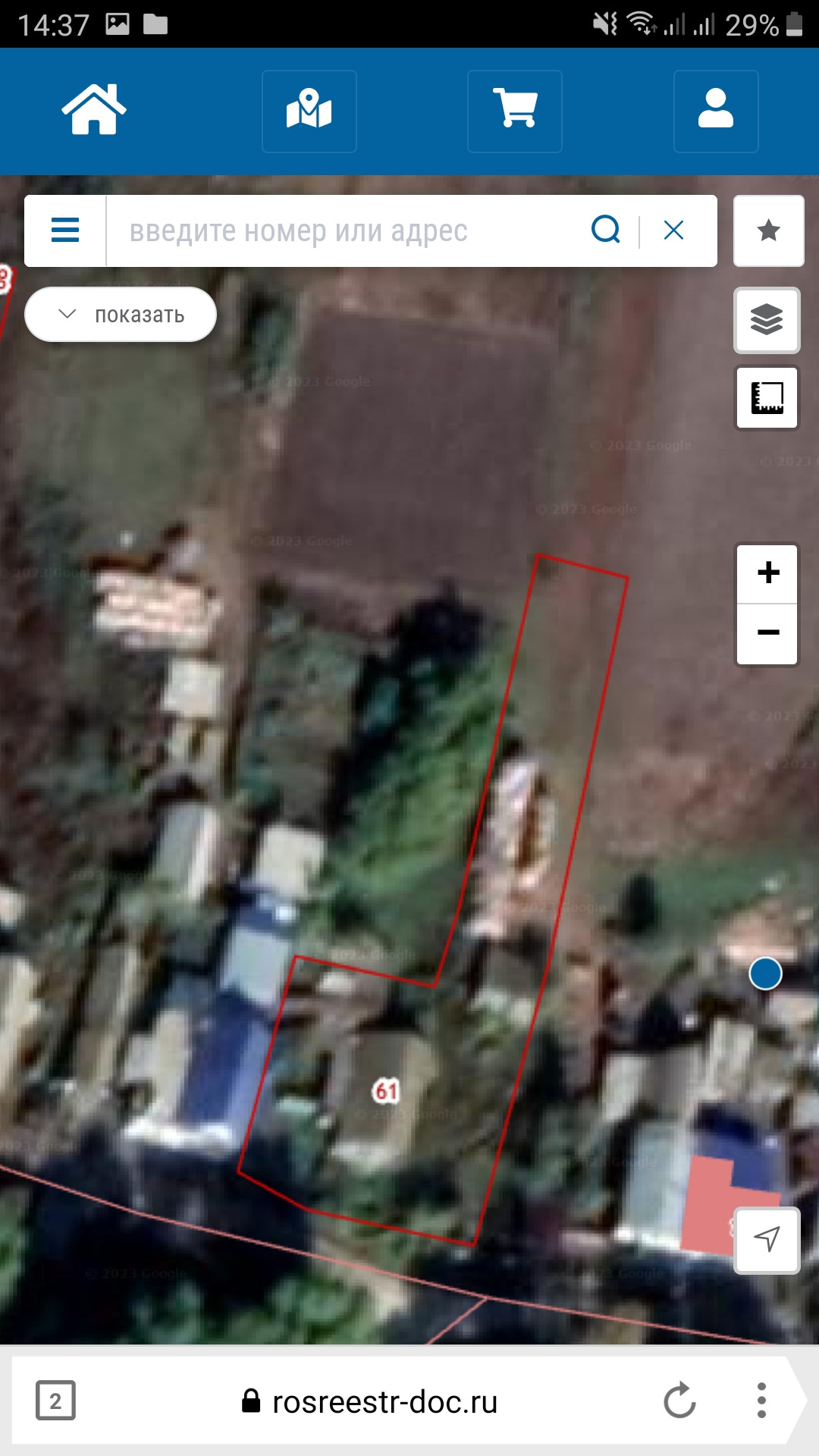The width and height of the screenshot is (819, 1456).
Task: Open the map layers selector
Action: 767,319
